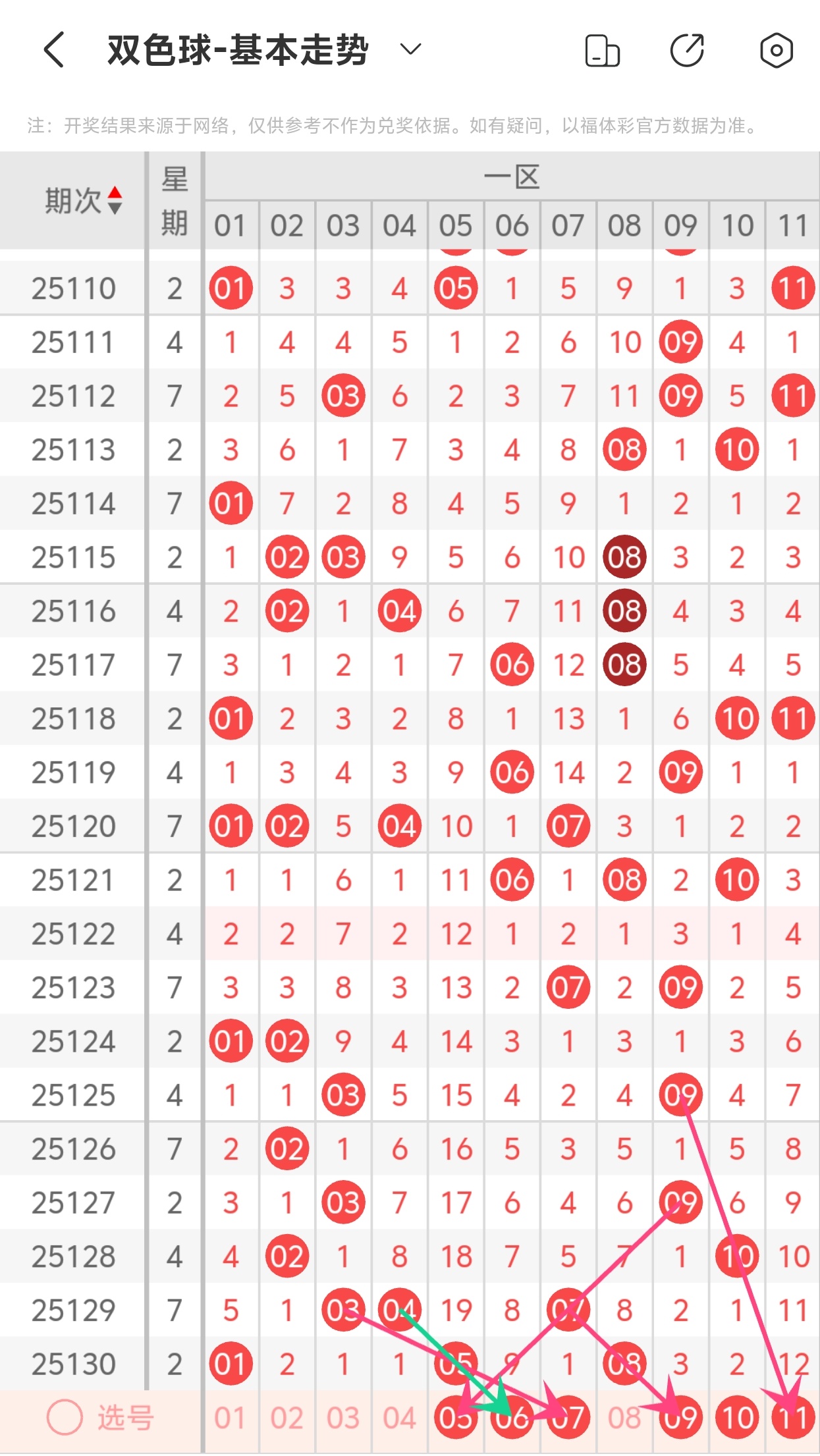The height and width of the screenshot is (1456, 820).
Task: Open chart settings hexagon icon
Action: [x=776, y=51]
